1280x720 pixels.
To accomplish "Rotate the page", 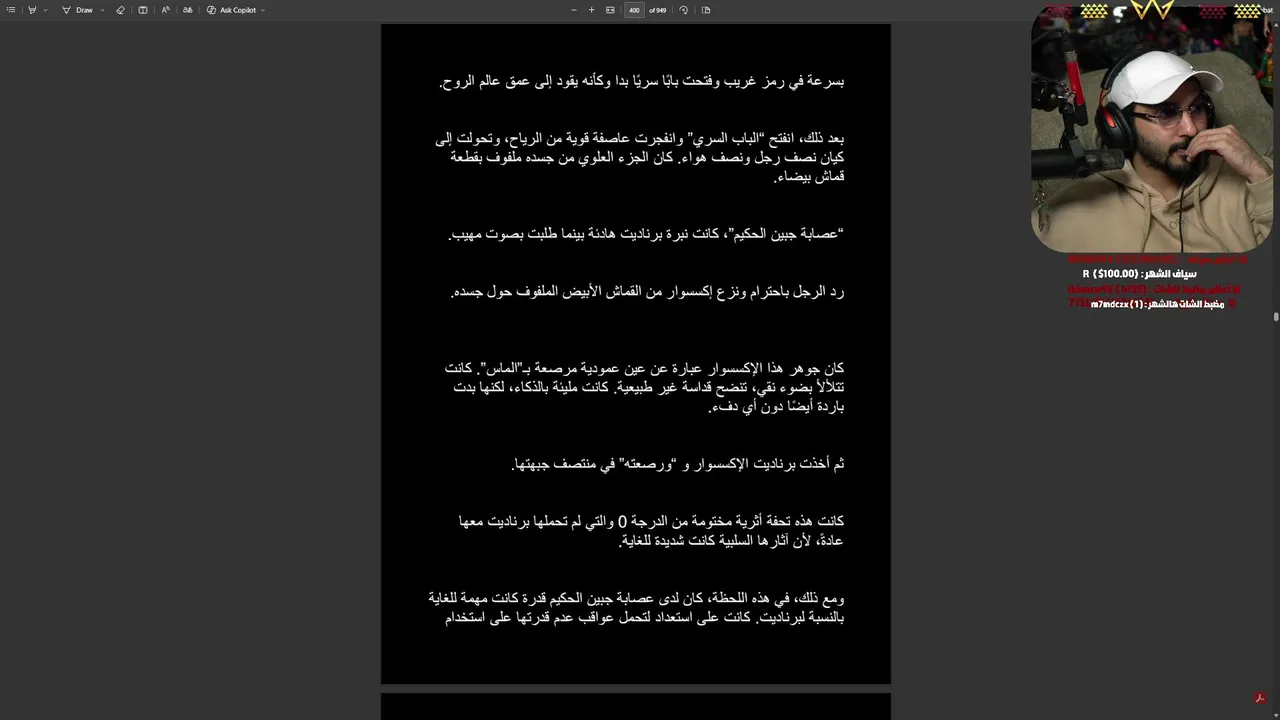I will (684, 10).
